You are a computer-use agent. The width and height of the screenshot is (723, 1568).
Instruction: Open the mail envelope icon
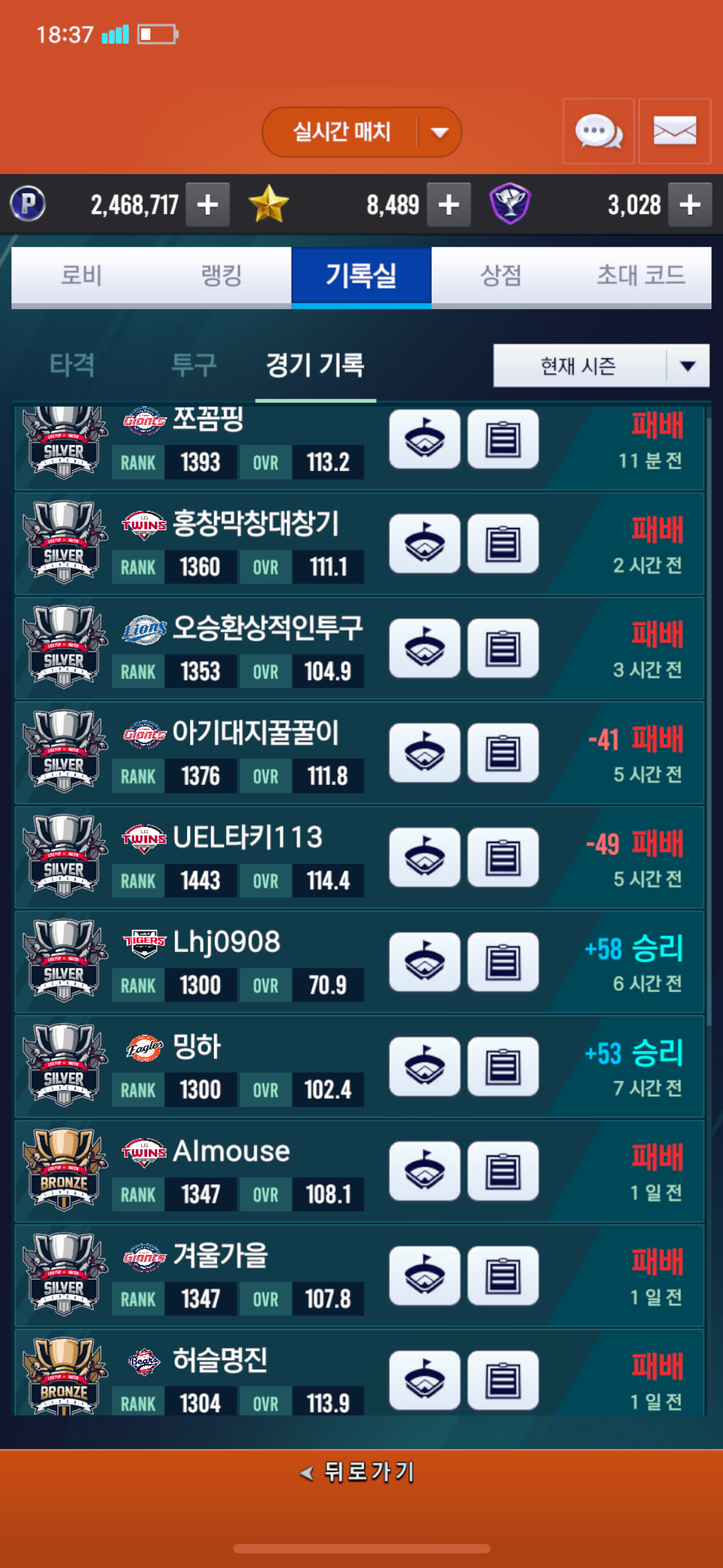pos(675,131)
